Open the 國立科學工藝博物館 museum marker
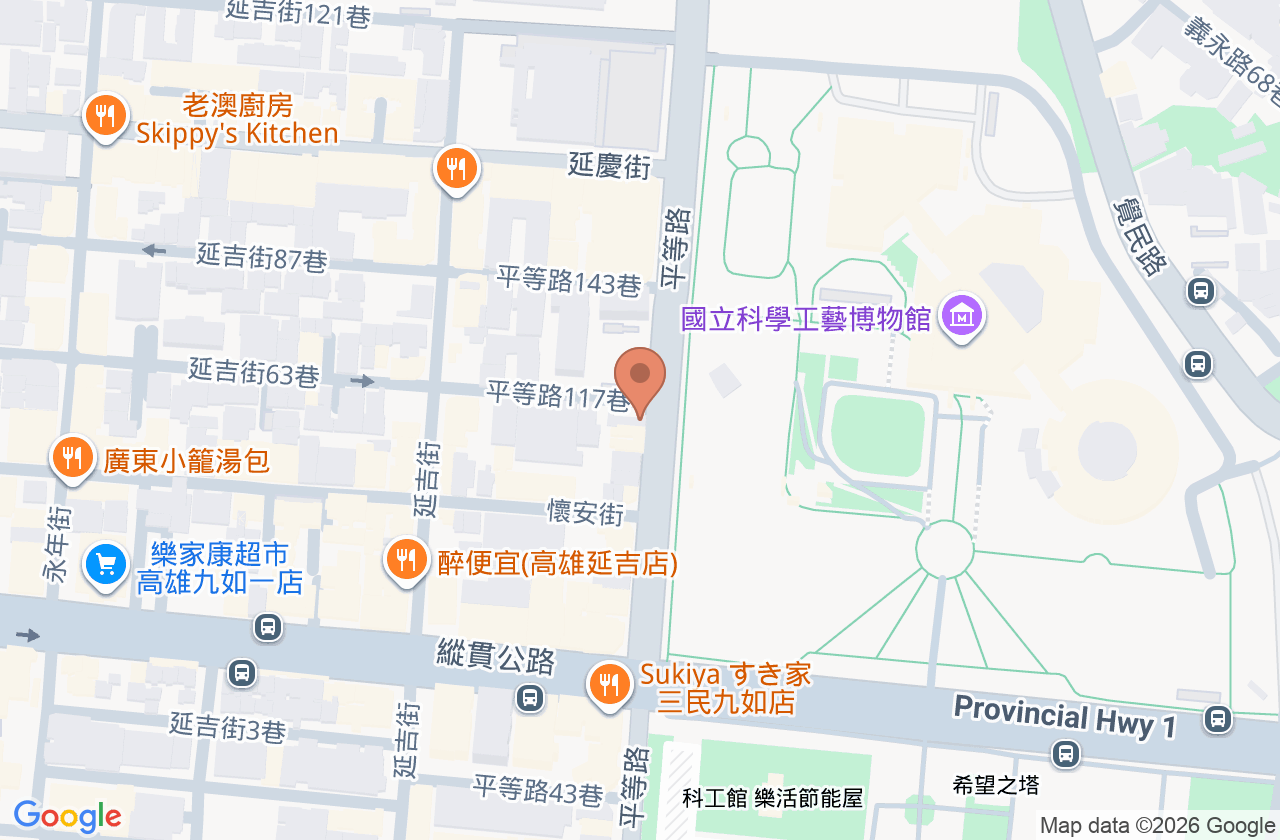Screen dimensions: 1280x840 point(963,319)
